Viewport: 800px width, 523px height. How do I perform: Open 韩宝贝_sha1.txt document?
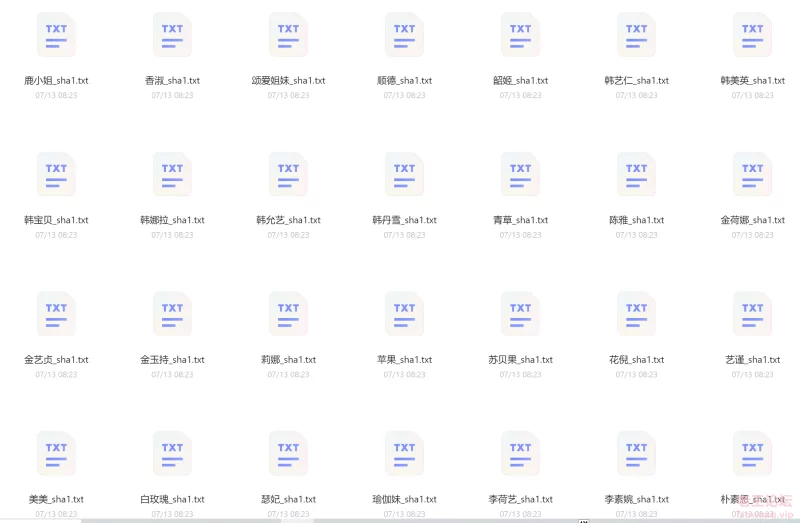click(56, 176)
